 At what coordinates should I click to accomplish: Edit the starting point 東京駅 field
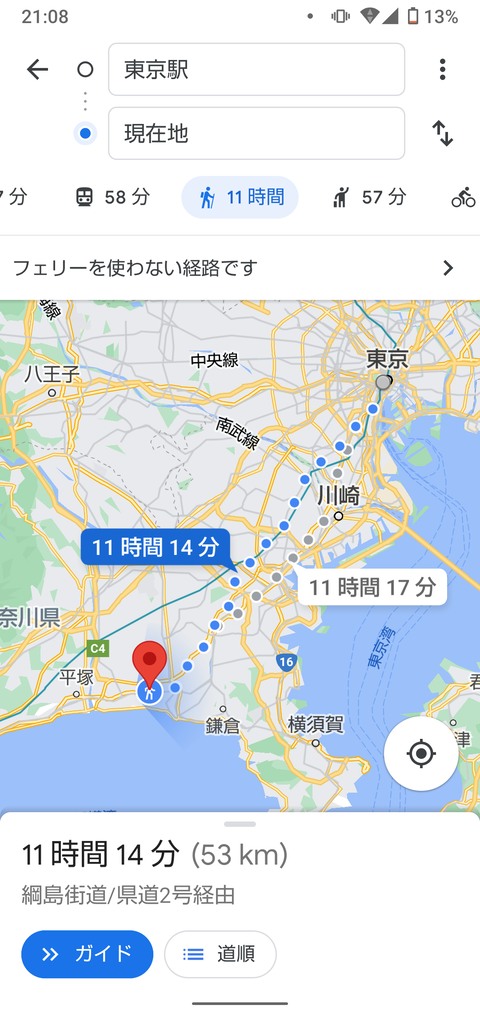(256, 69)
